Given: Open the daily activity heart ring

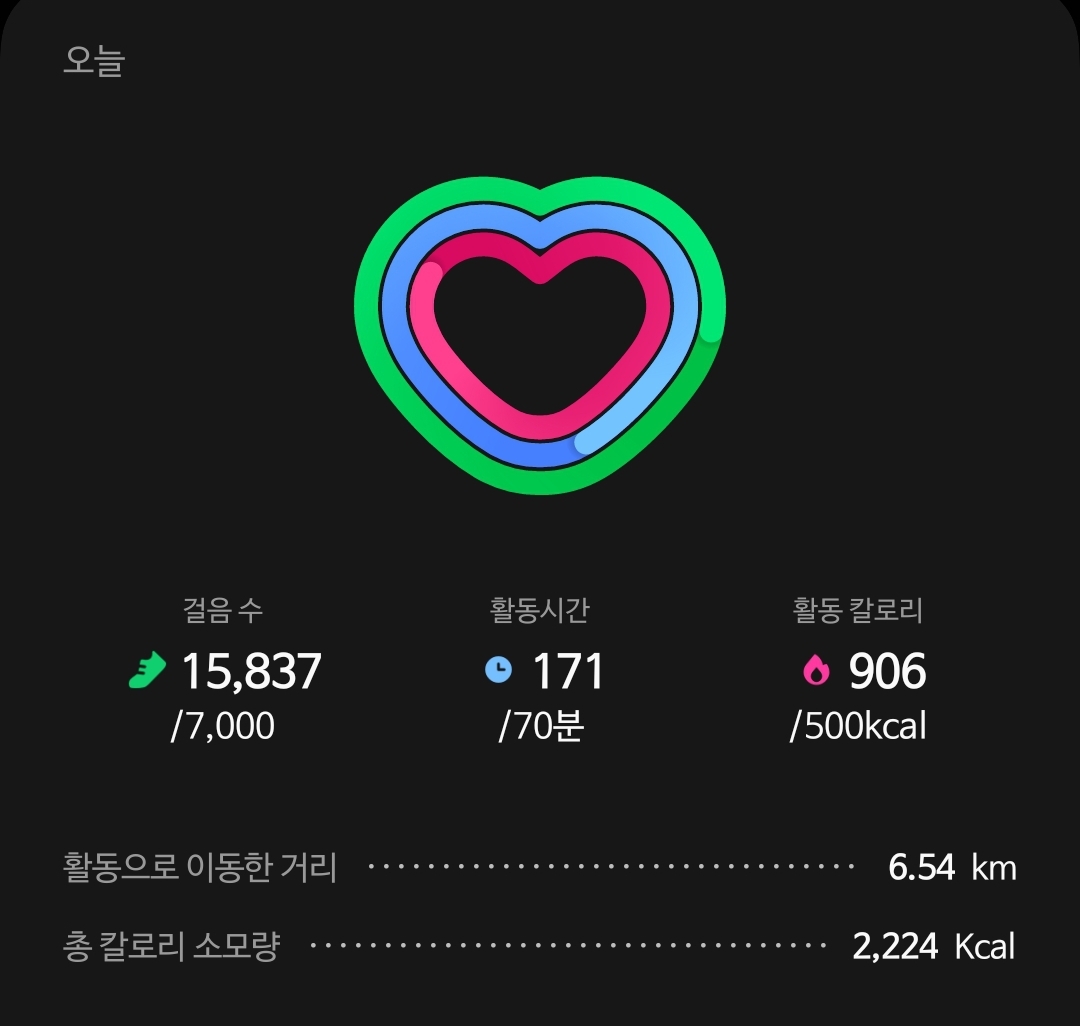Looking at the screenshot, I should point(540,337).
